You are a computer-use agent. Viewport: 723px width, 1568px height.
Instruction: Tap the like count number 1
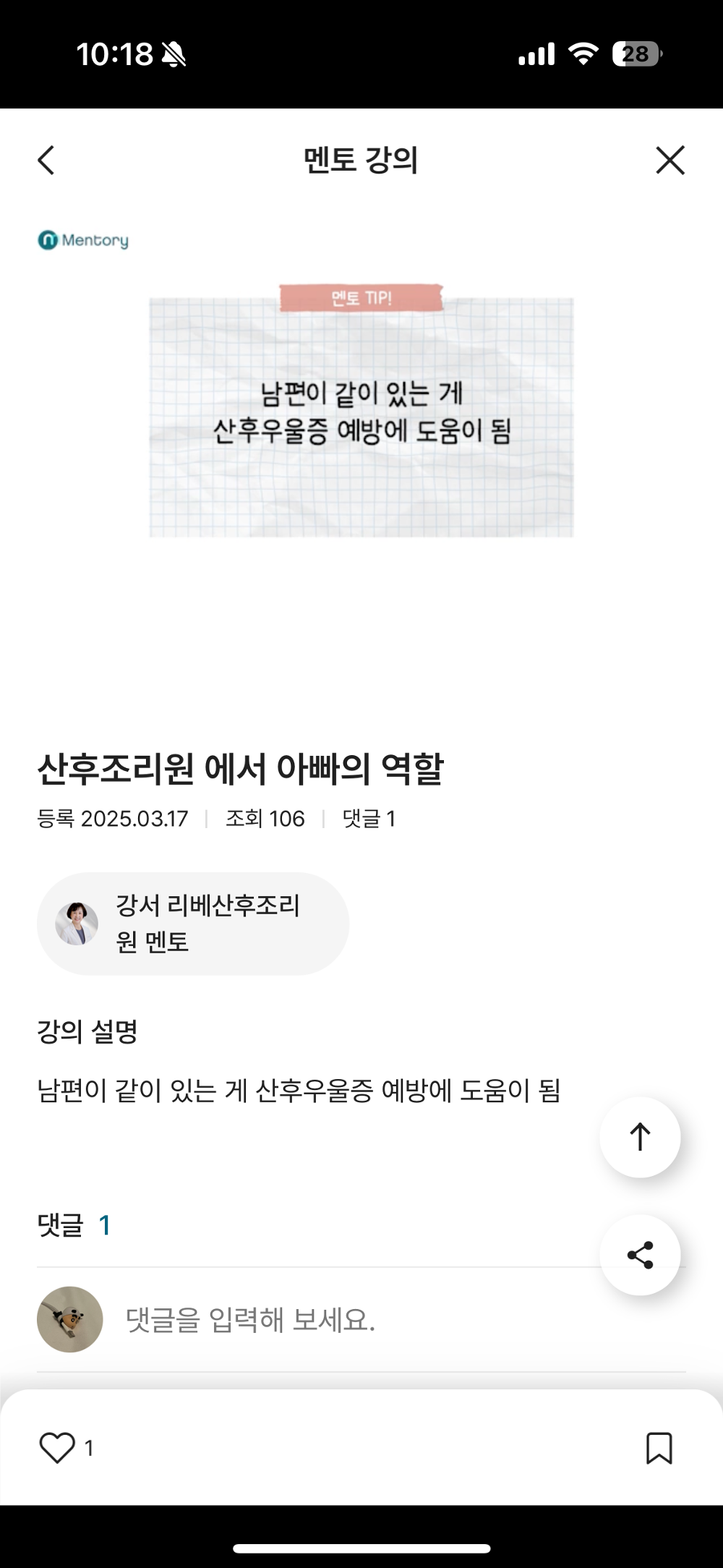[x=89, y=1449]
